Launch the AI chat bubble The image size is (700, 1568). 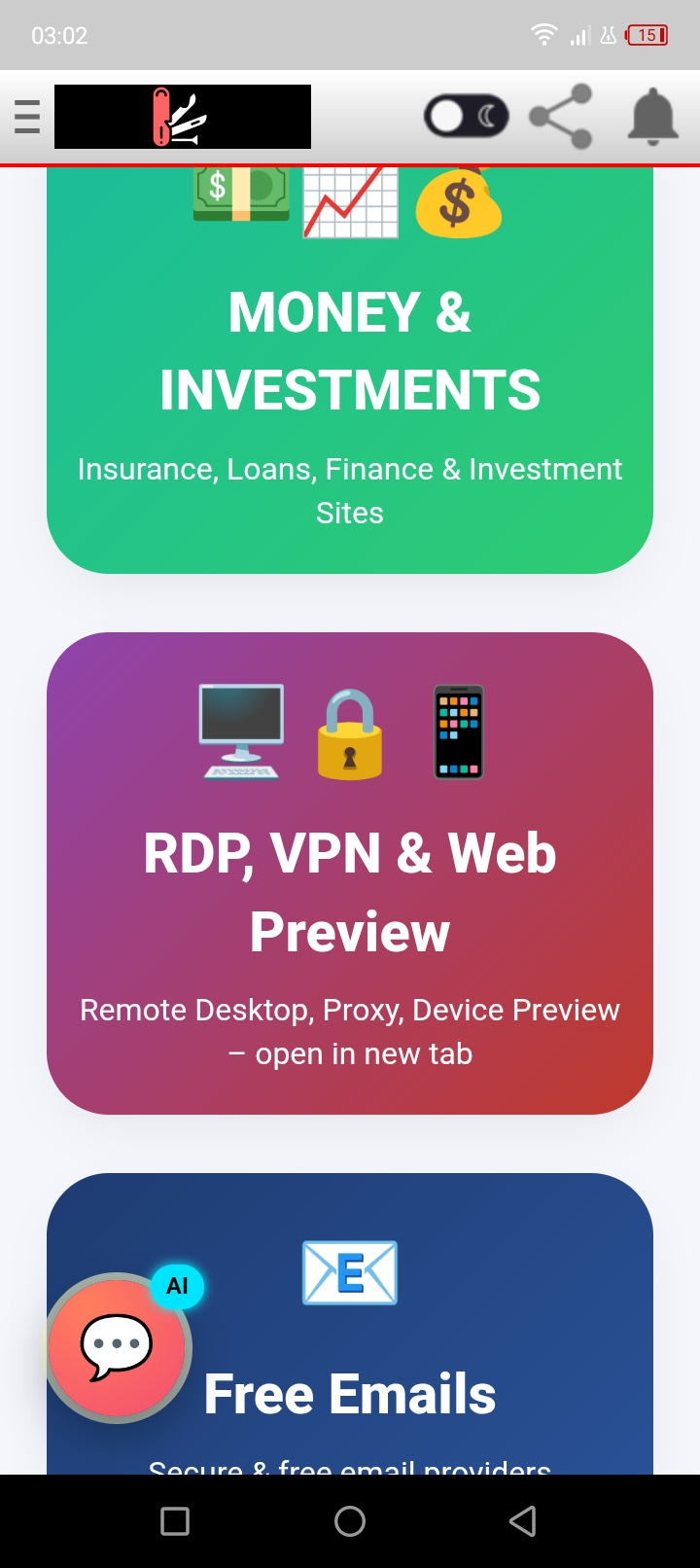119,1348
